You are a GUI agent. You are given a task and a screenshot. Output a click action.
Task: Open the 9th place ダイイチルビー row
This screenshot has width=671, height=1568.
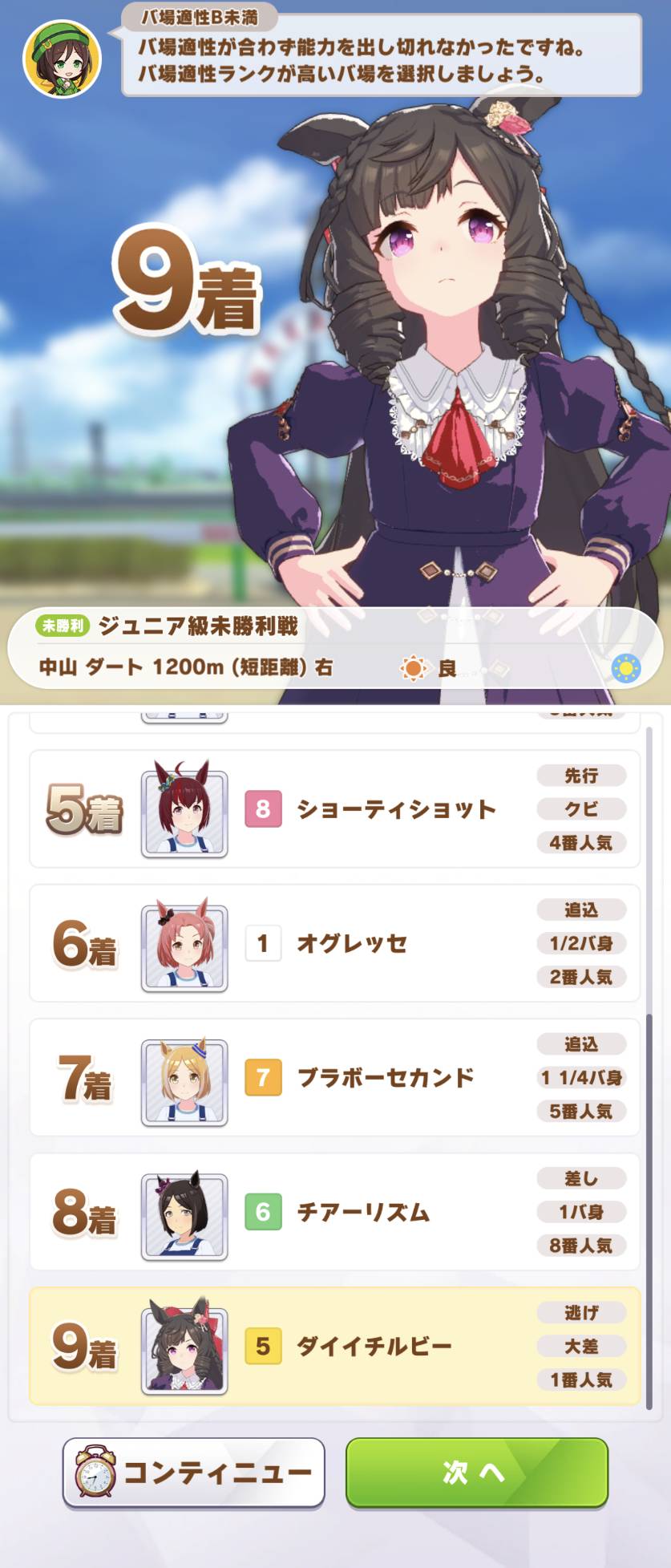pyautogui.click(x=334, y=1346)
